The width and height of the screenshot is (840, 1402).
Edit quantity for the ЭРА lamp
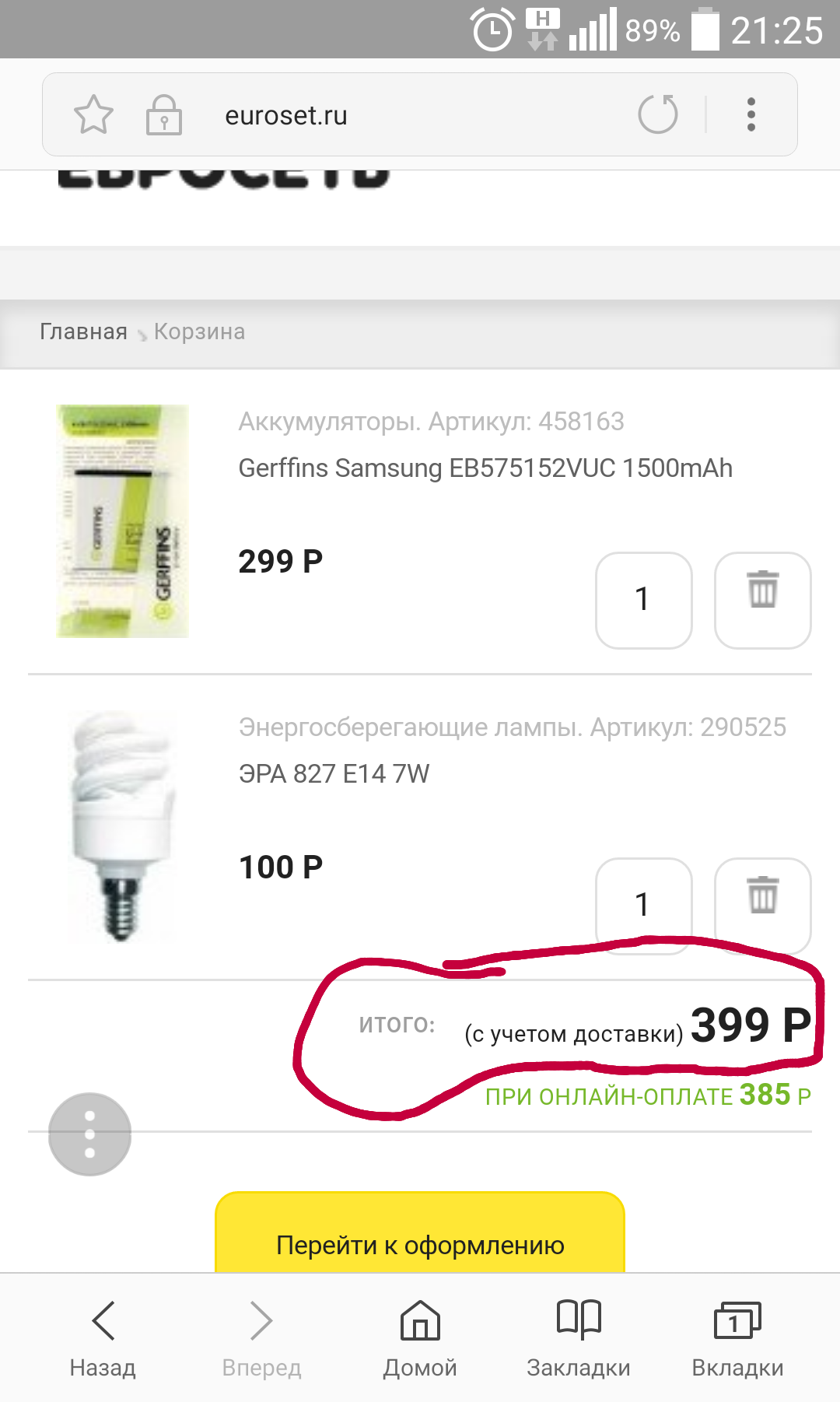[x=643, y=903]
